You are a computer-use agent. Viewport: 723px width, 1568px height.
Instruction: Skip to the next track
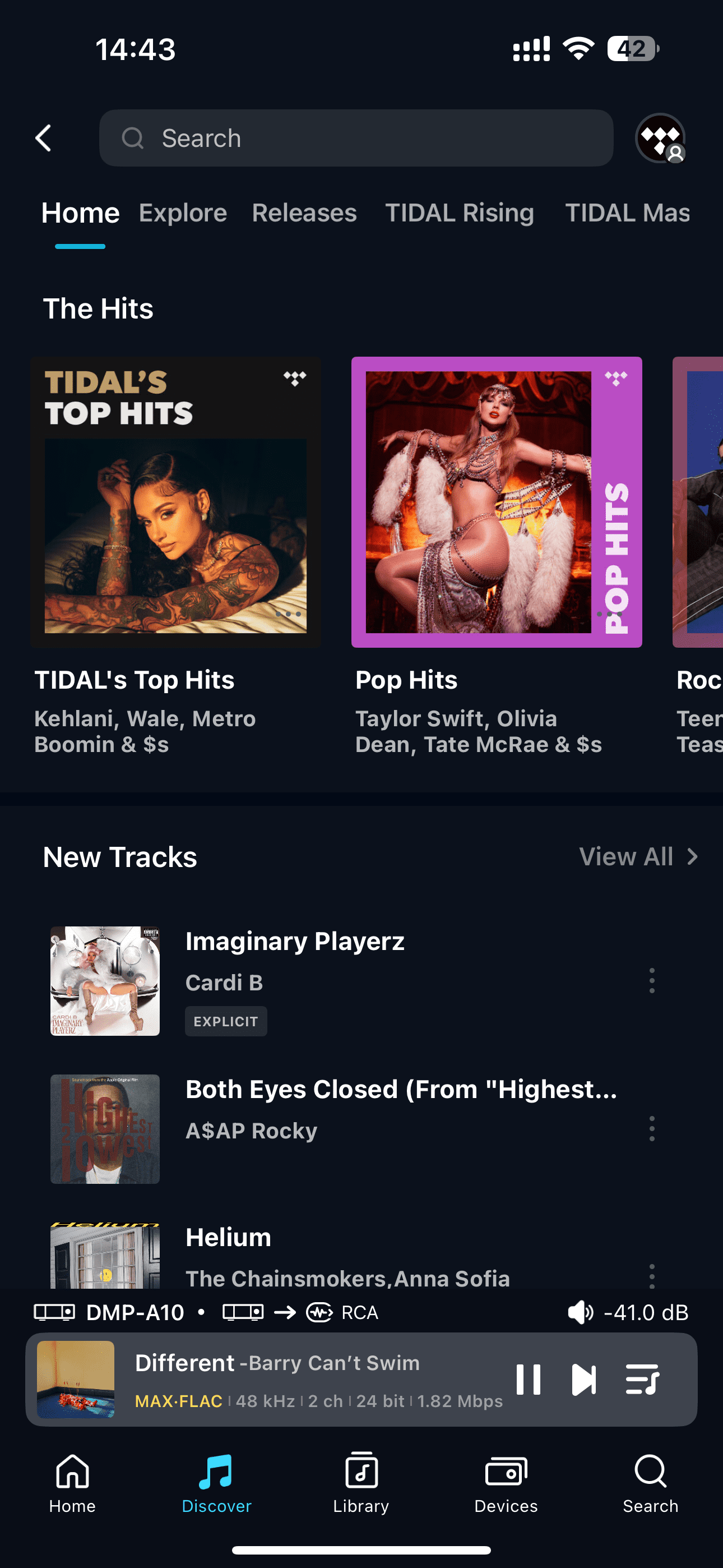click(x=583, y=1380)
